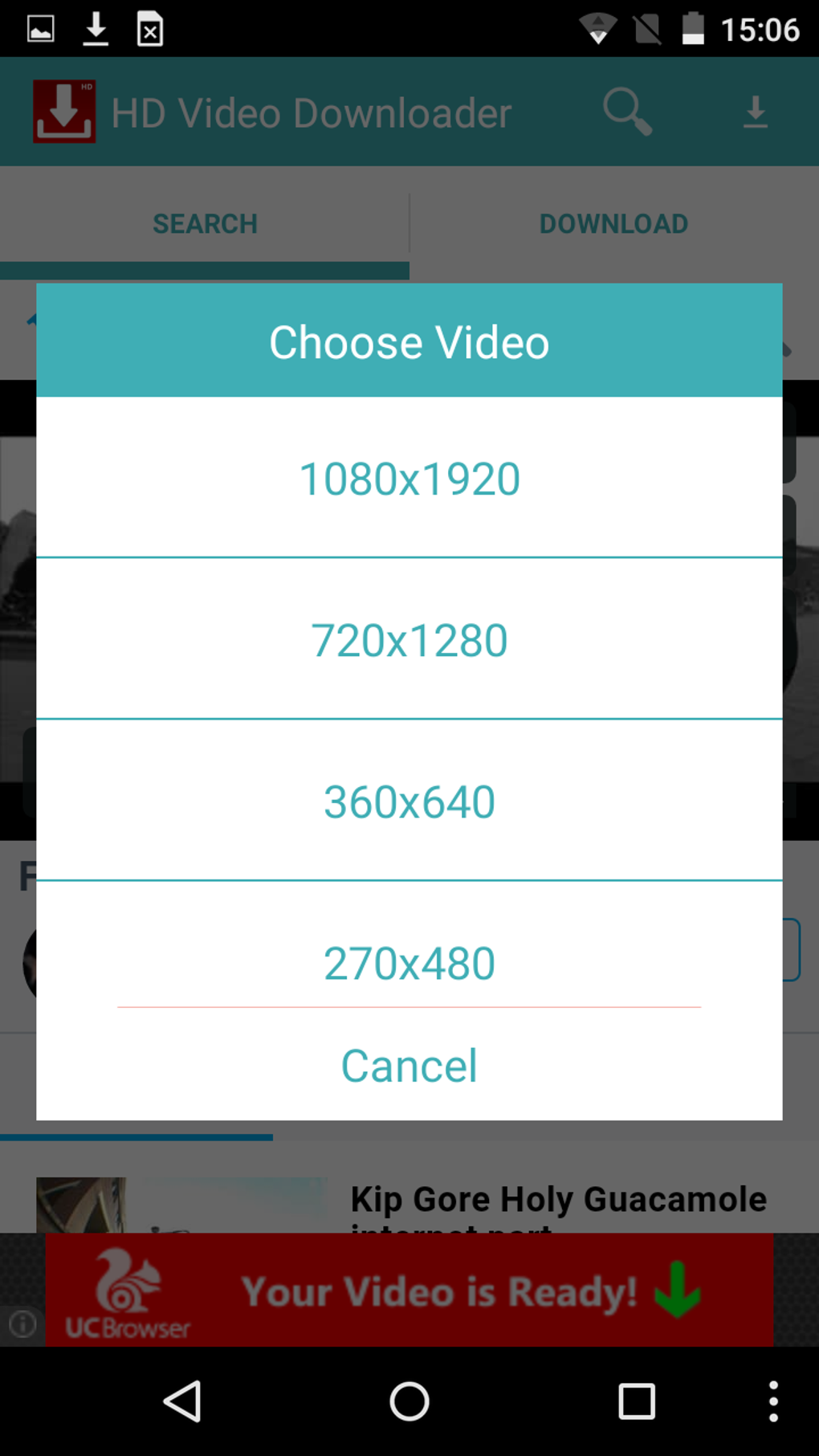Screen dimensions: 819x1456
Task: Select 270x480 video quality
Action: (409, 962)
